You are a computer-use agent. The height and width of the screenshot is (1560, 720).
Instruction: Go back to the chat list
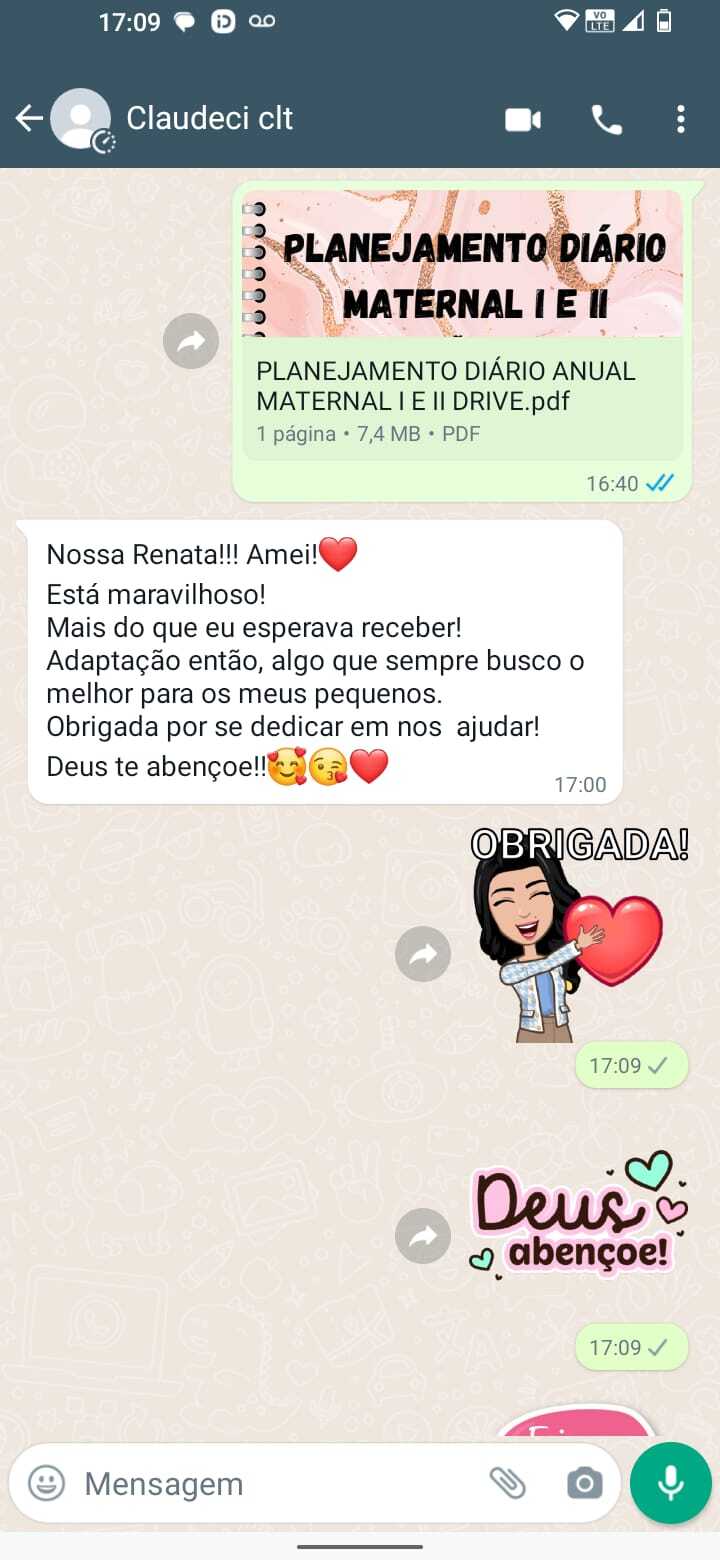[x=29, y=119]
